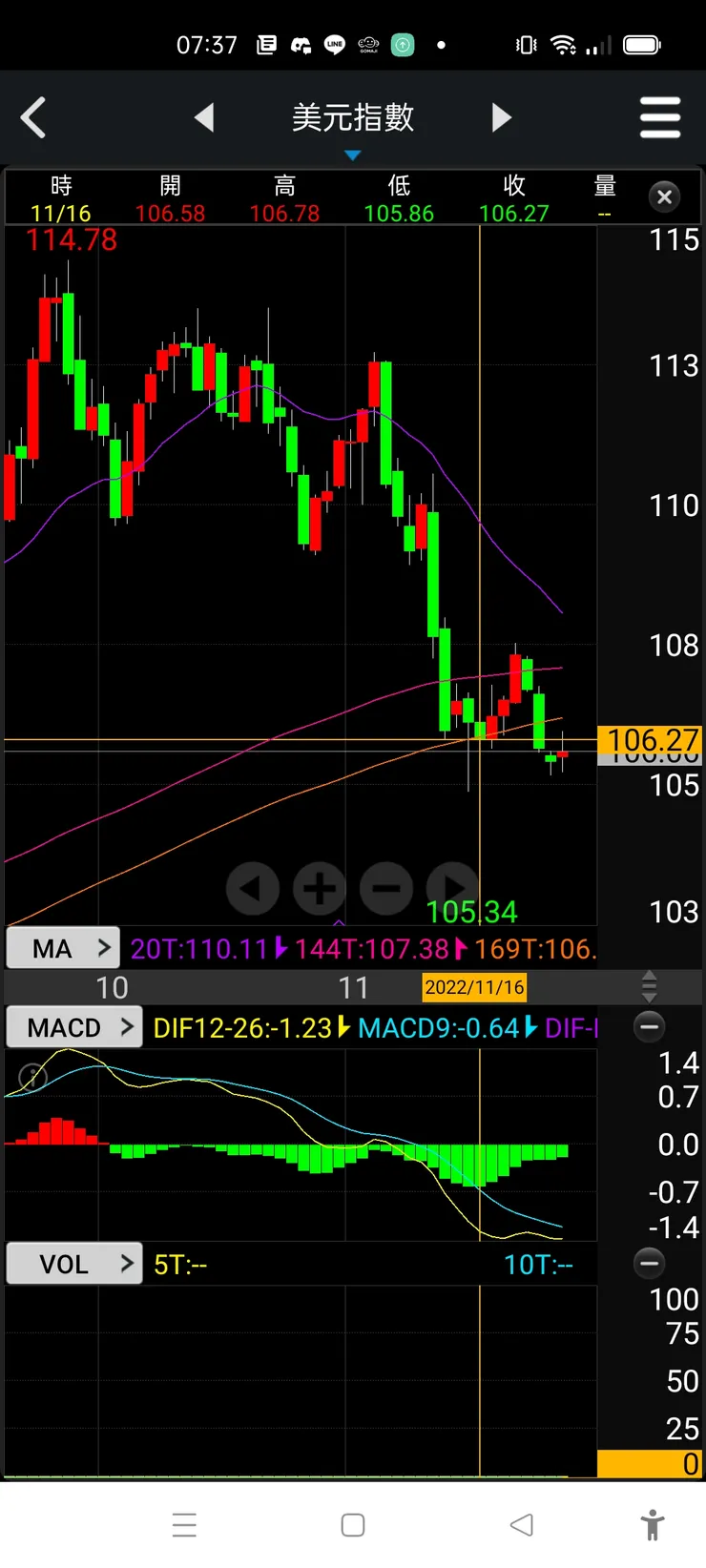Viewport: 706px width, 1568px height.
Task: Change the VOL indicator
Action: click(x=74, y=1264)
